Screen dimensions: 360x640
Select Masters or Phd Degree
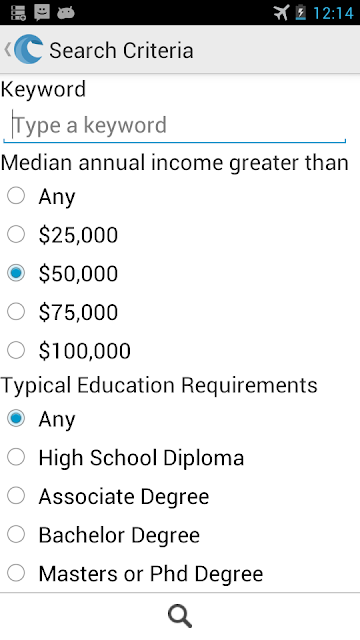135,573
